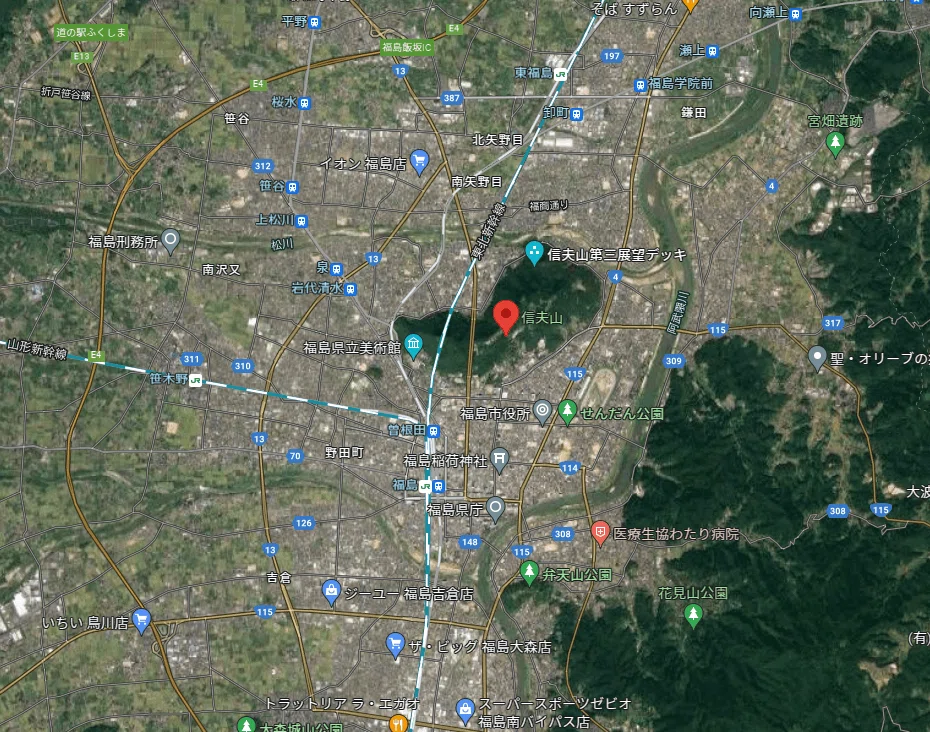Viewport: 930px width, 732px height.
Task: Tap the red pin on 信夫山
Action: coord(506,317)
